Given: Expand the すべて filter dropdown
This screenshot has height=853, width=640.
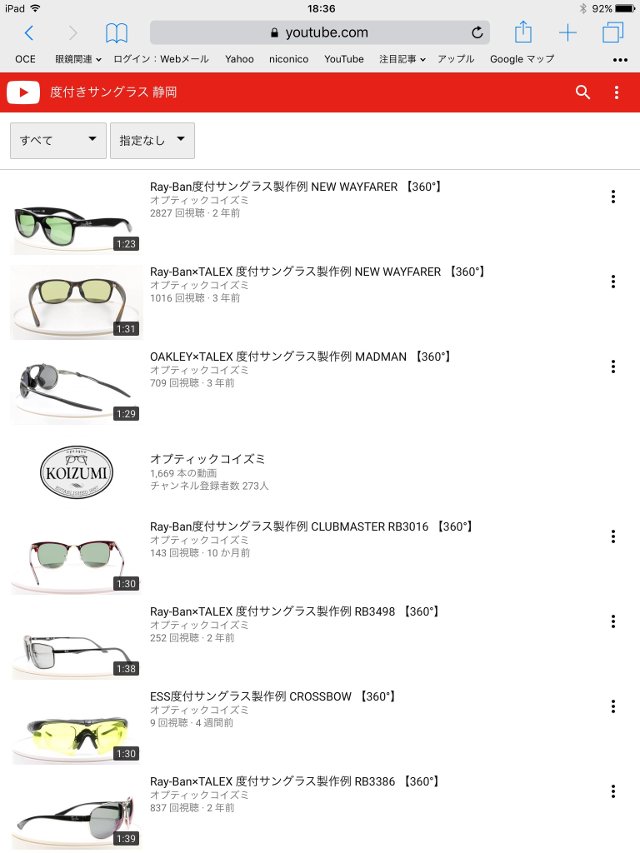Looking at the screenshot, I should 58,141.
